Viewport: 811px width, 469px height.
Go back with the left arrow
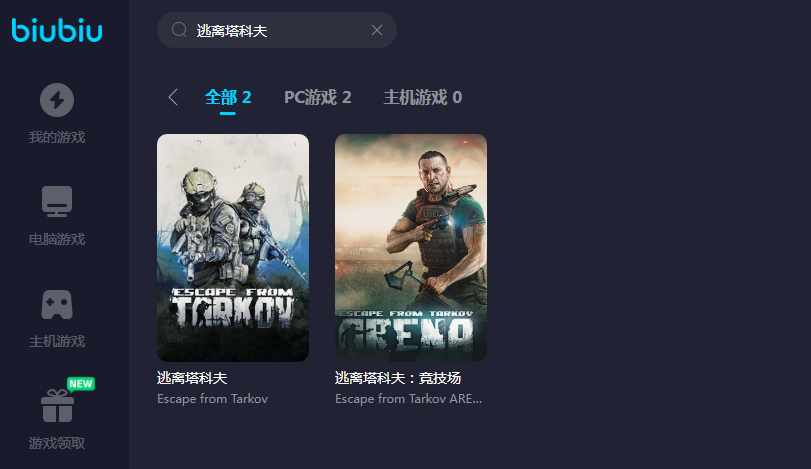[173, 97]
